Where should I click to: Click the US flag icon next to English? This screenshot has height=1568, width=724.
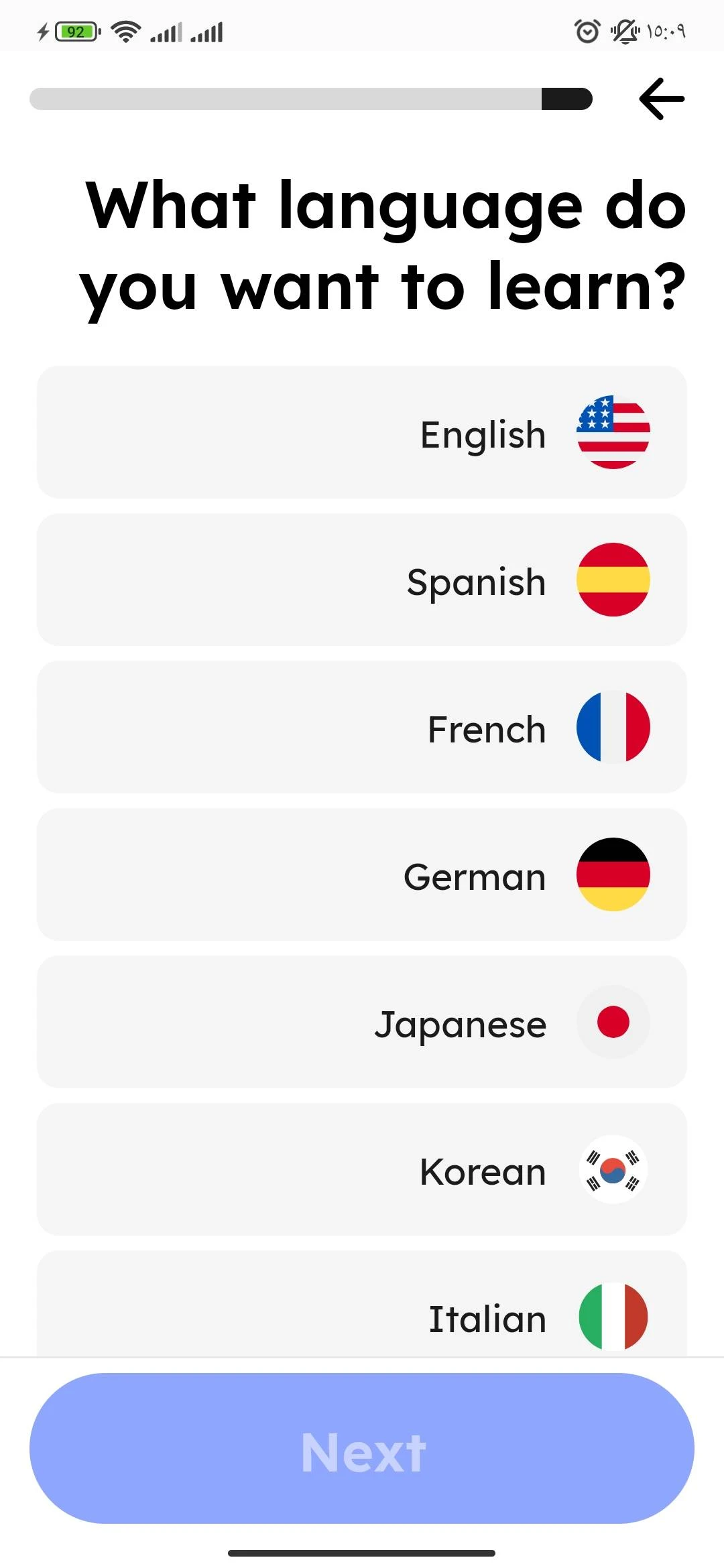coord(613,432)
